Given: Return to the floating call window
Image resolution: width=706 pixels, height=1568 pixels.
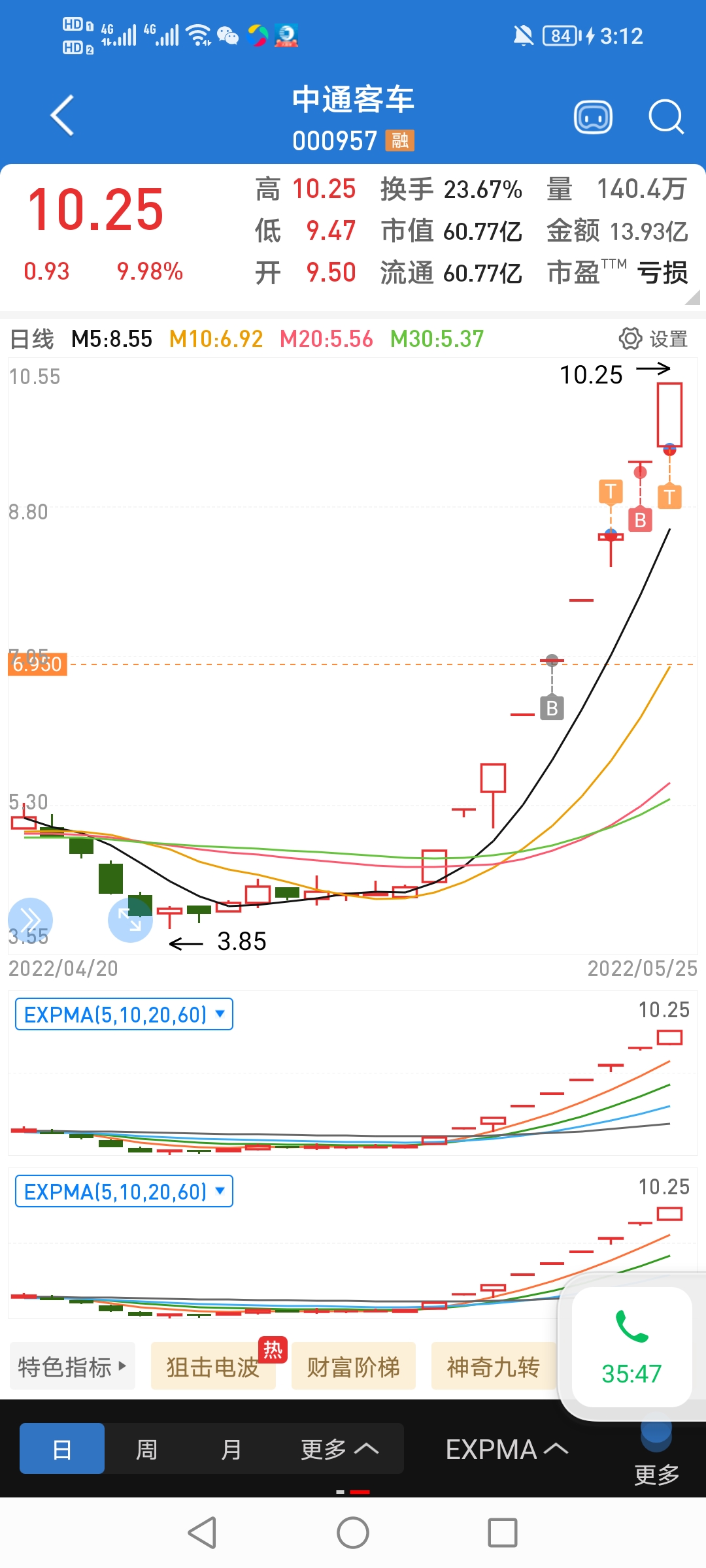Looking at the screenshot, I should (631, 1347).
